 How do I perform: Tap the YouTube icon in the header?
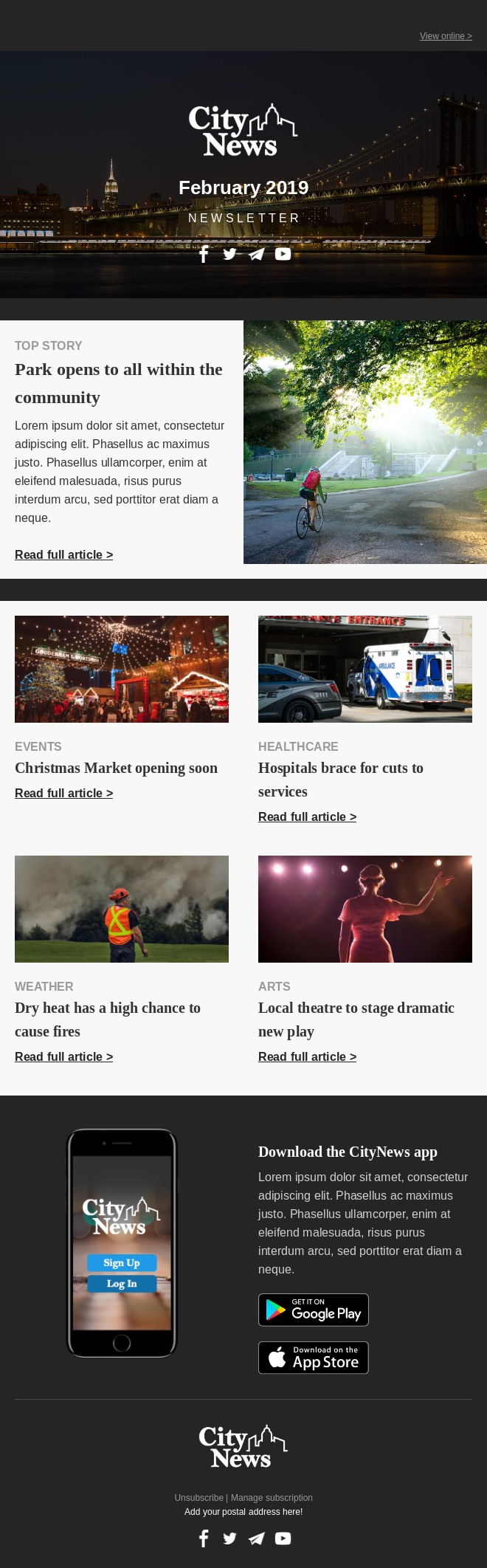pyautogui.click(x=283, y=254)
